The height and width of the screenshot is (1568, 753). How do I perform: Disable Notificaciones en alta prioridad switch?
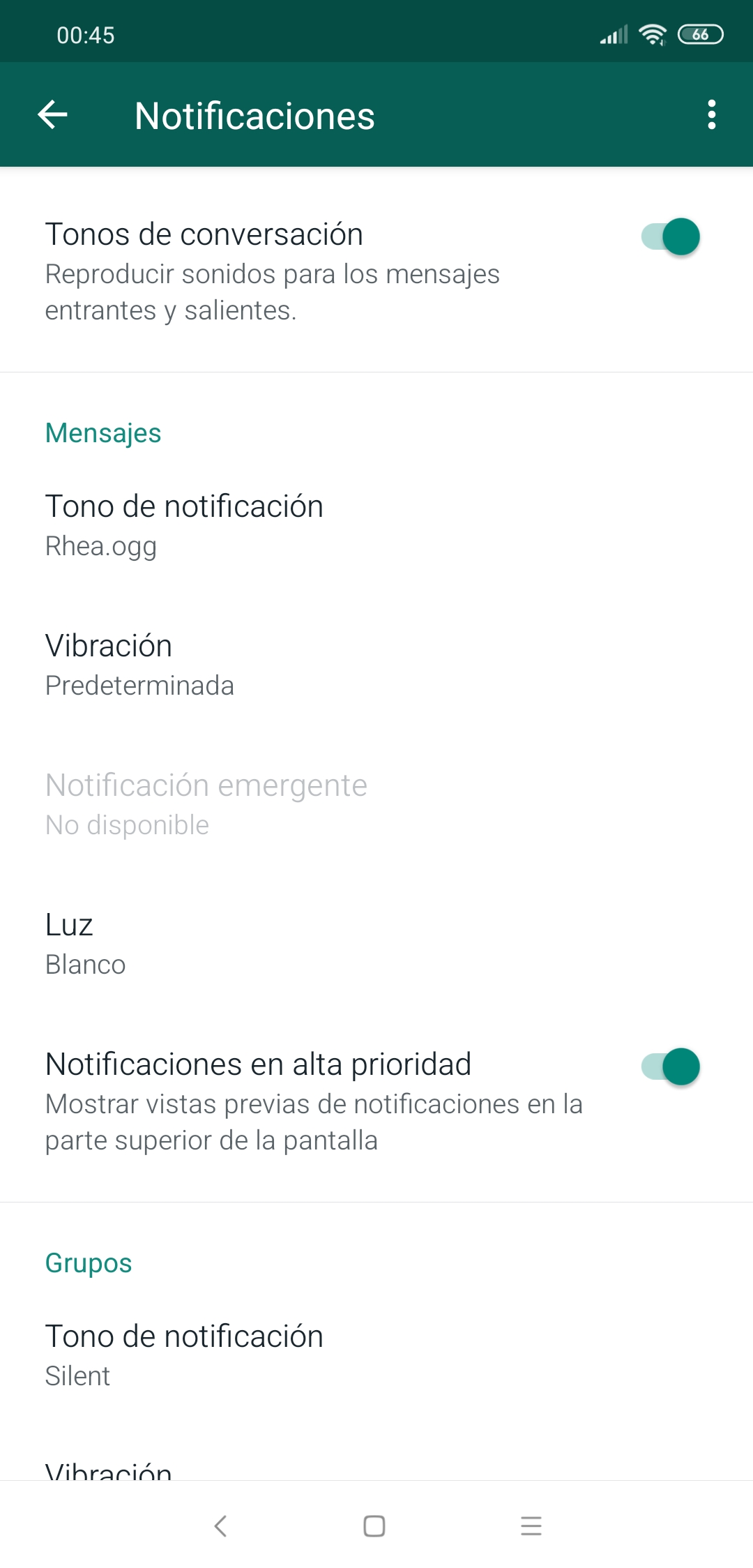(671, 1066)
